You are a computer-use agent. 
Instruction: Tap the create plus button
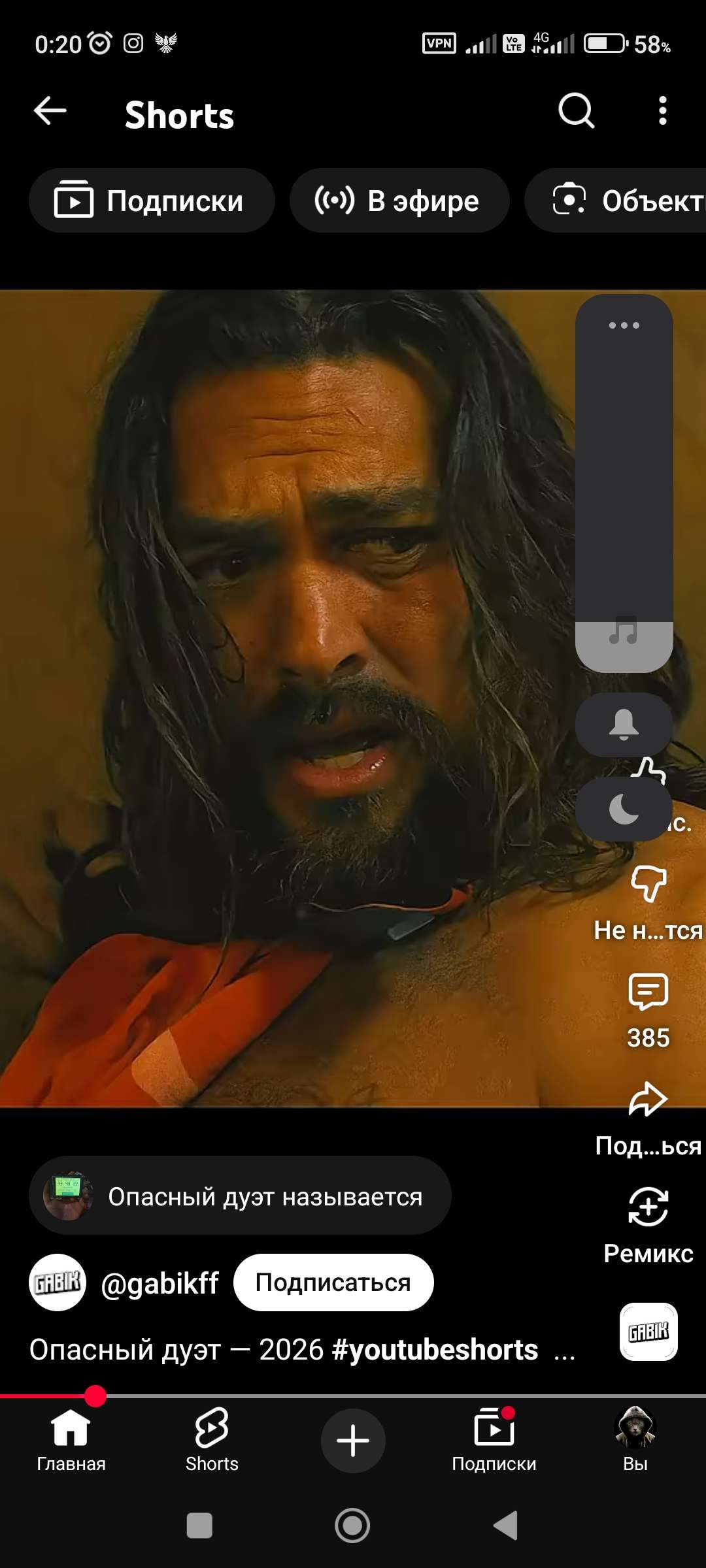[x=353, y=1441]
